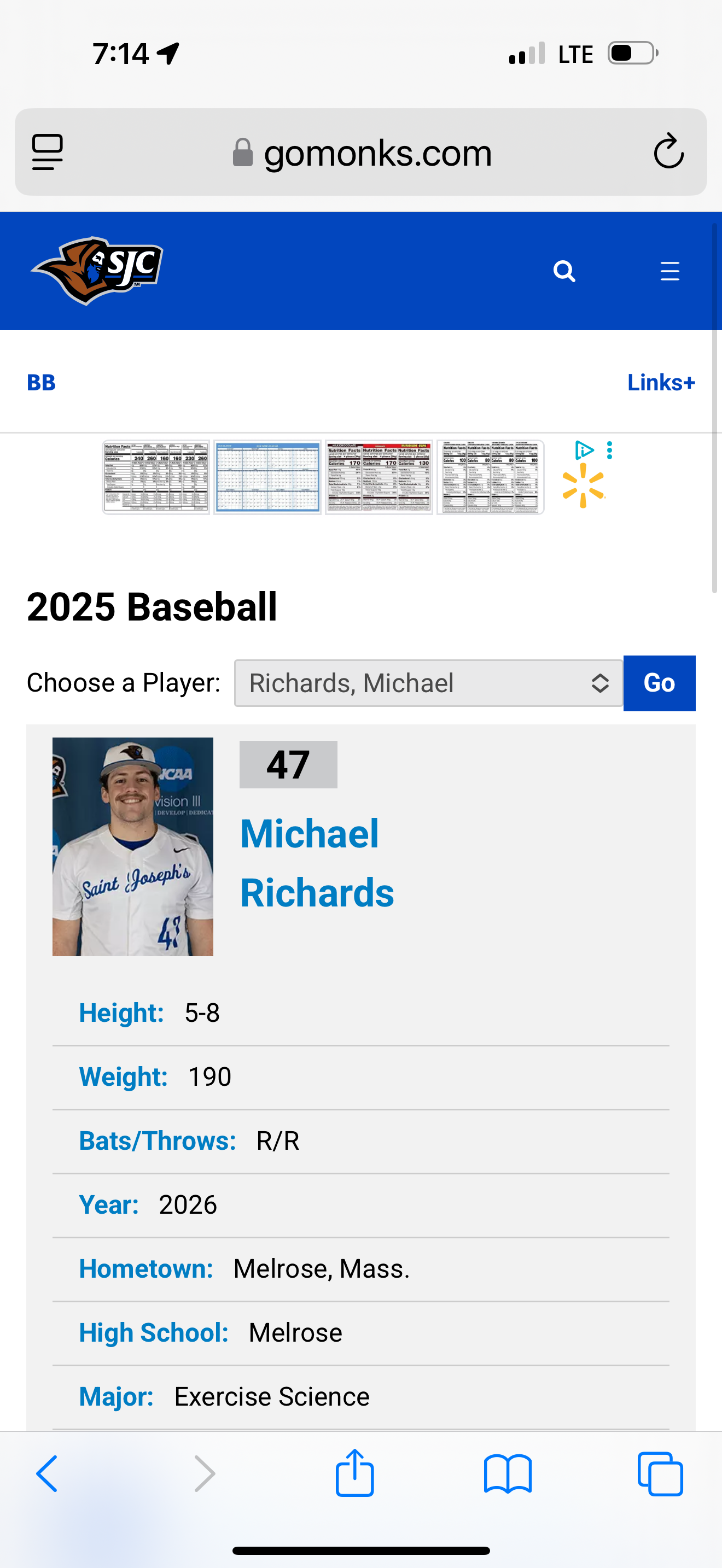Screen dimensions: 722x1568
Task: Share this page
Action: 355,1472
